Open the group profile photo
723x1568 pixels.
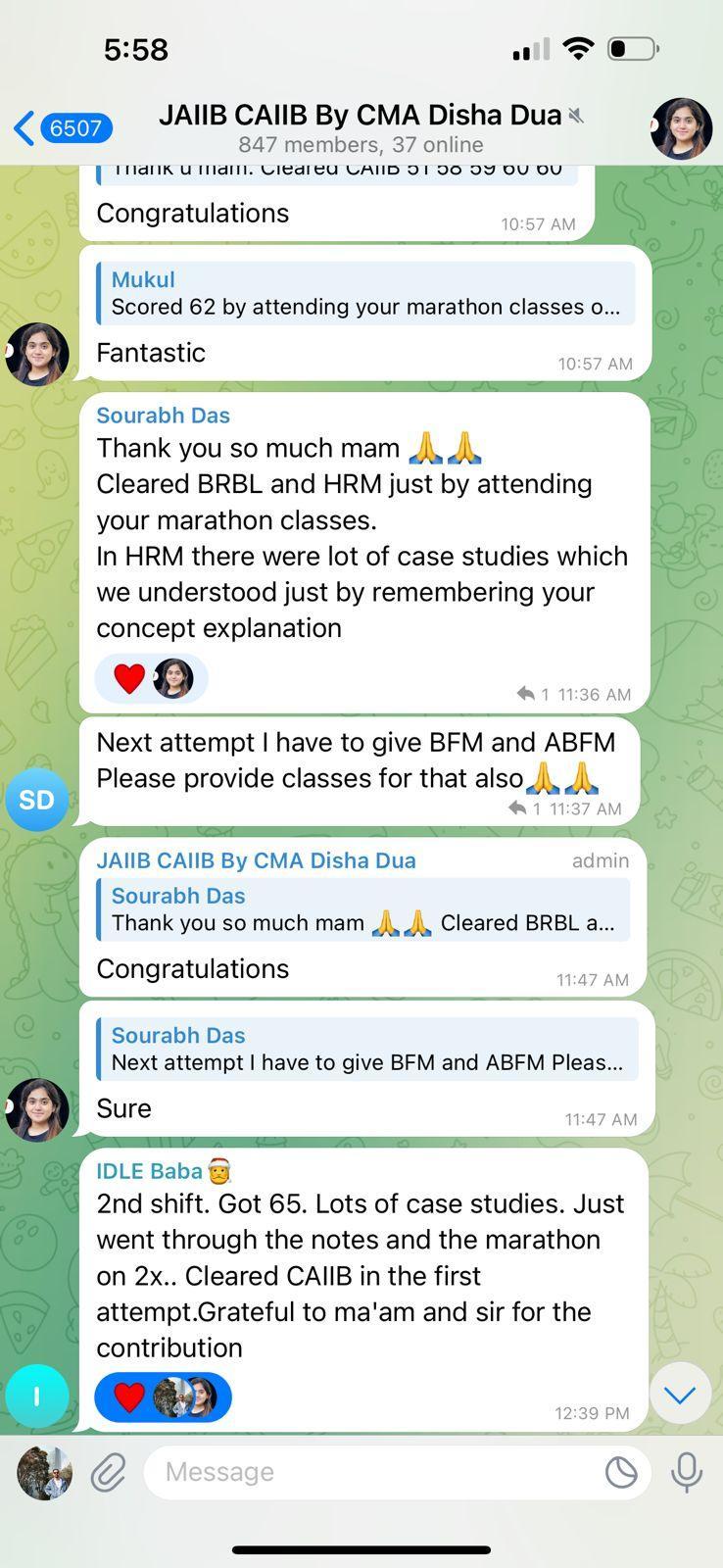point(681,128)
